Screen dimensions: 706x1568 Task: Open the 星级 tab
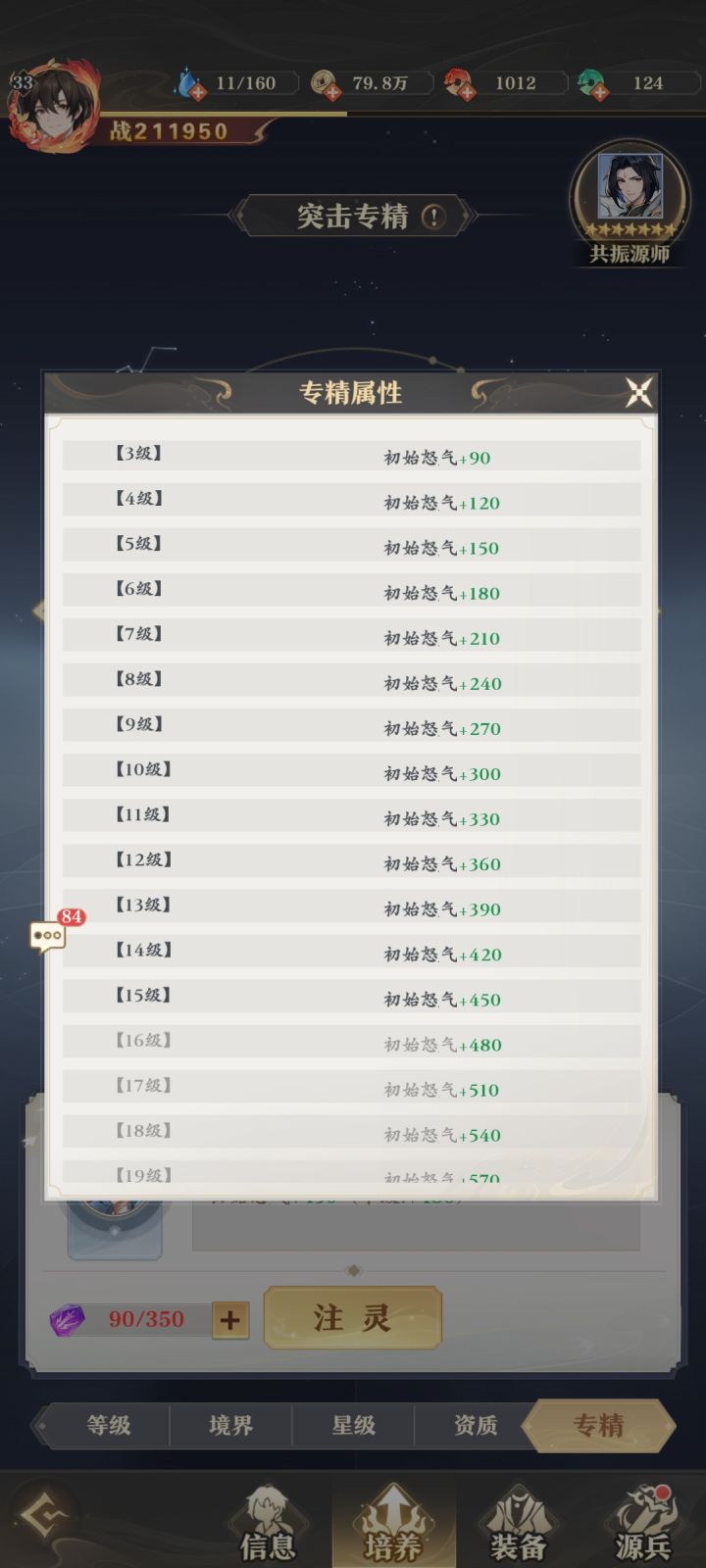(x=353, y=1426)
